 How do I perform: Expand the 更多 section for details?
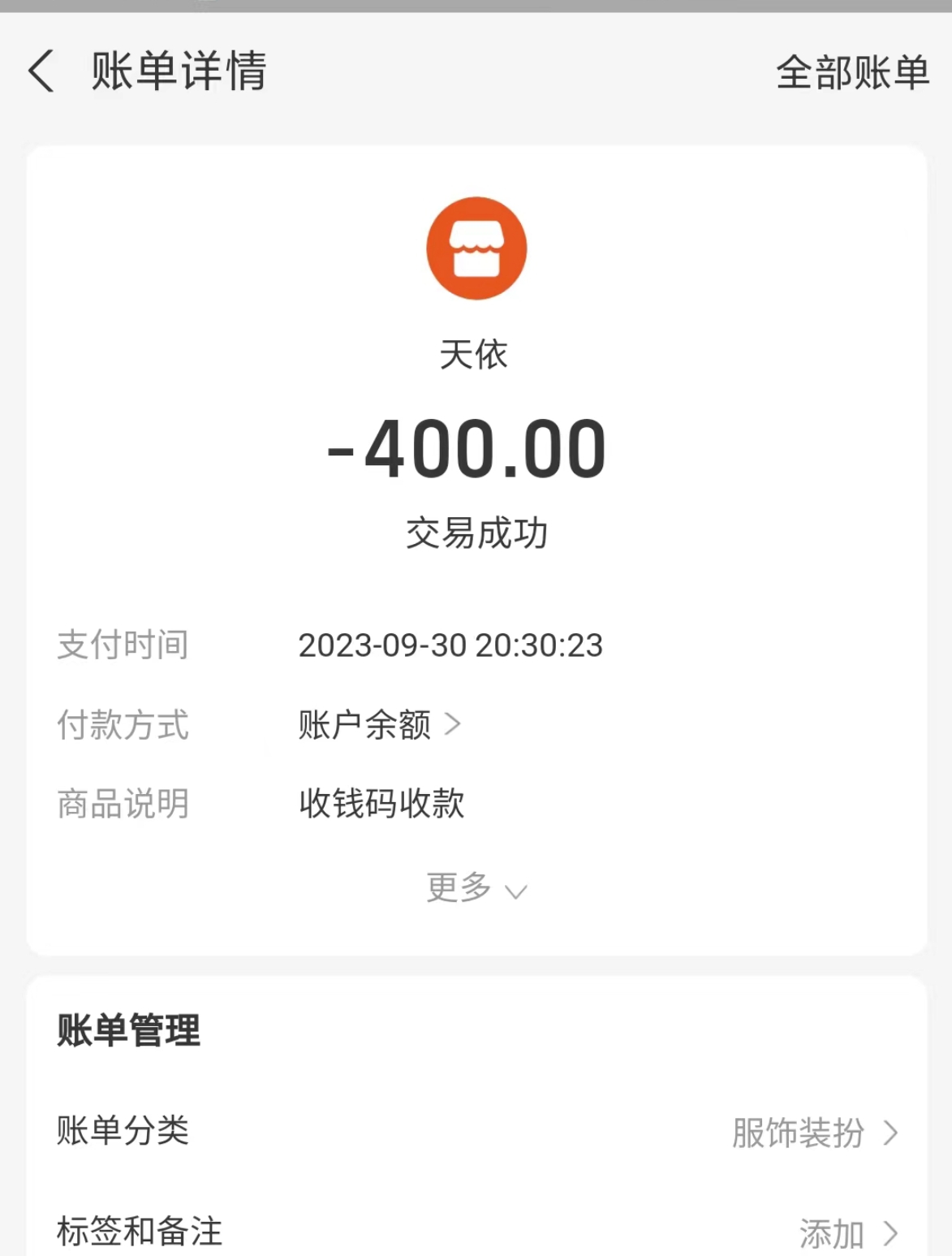(x=458, y=888)
